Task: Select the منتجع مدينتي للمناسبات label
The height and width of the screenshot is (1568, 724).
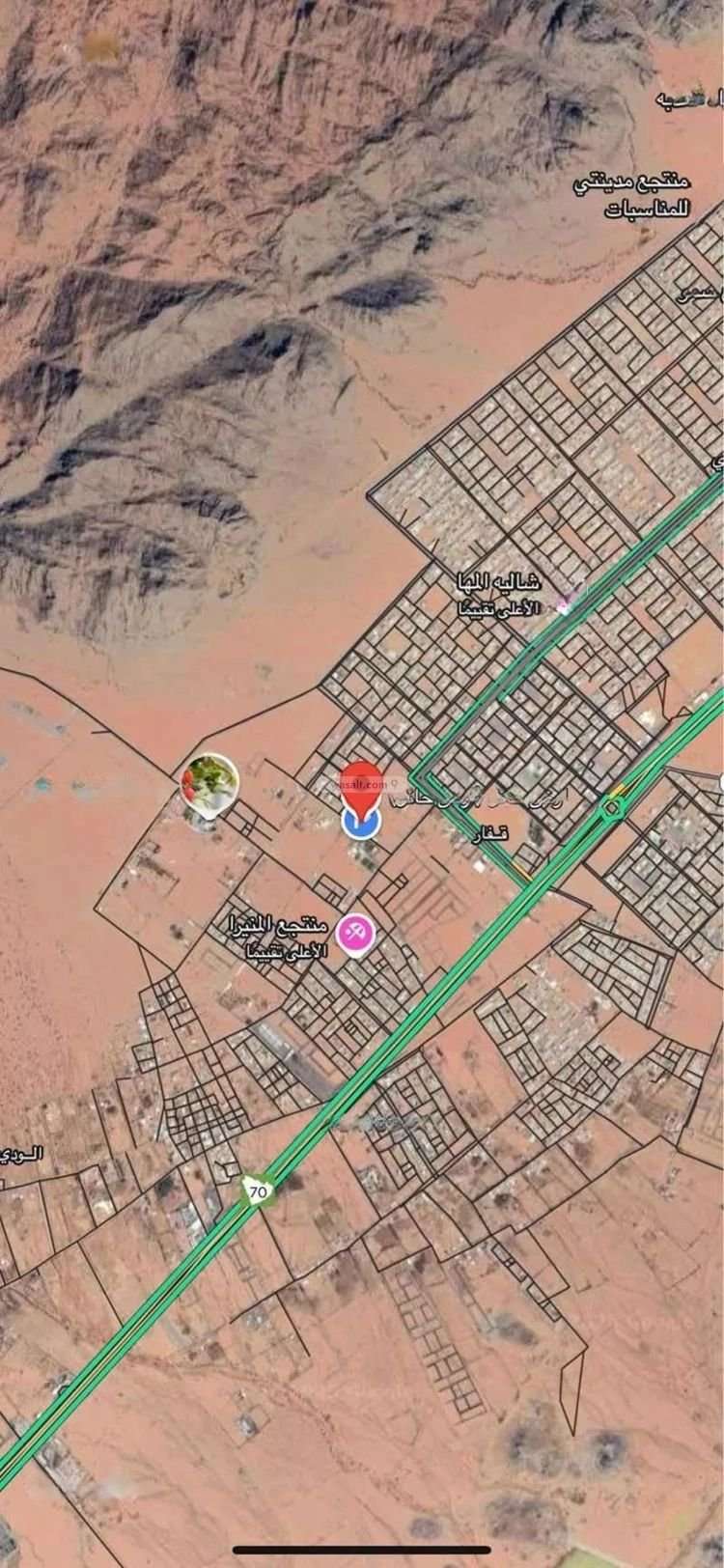Action: pos(637,193)
